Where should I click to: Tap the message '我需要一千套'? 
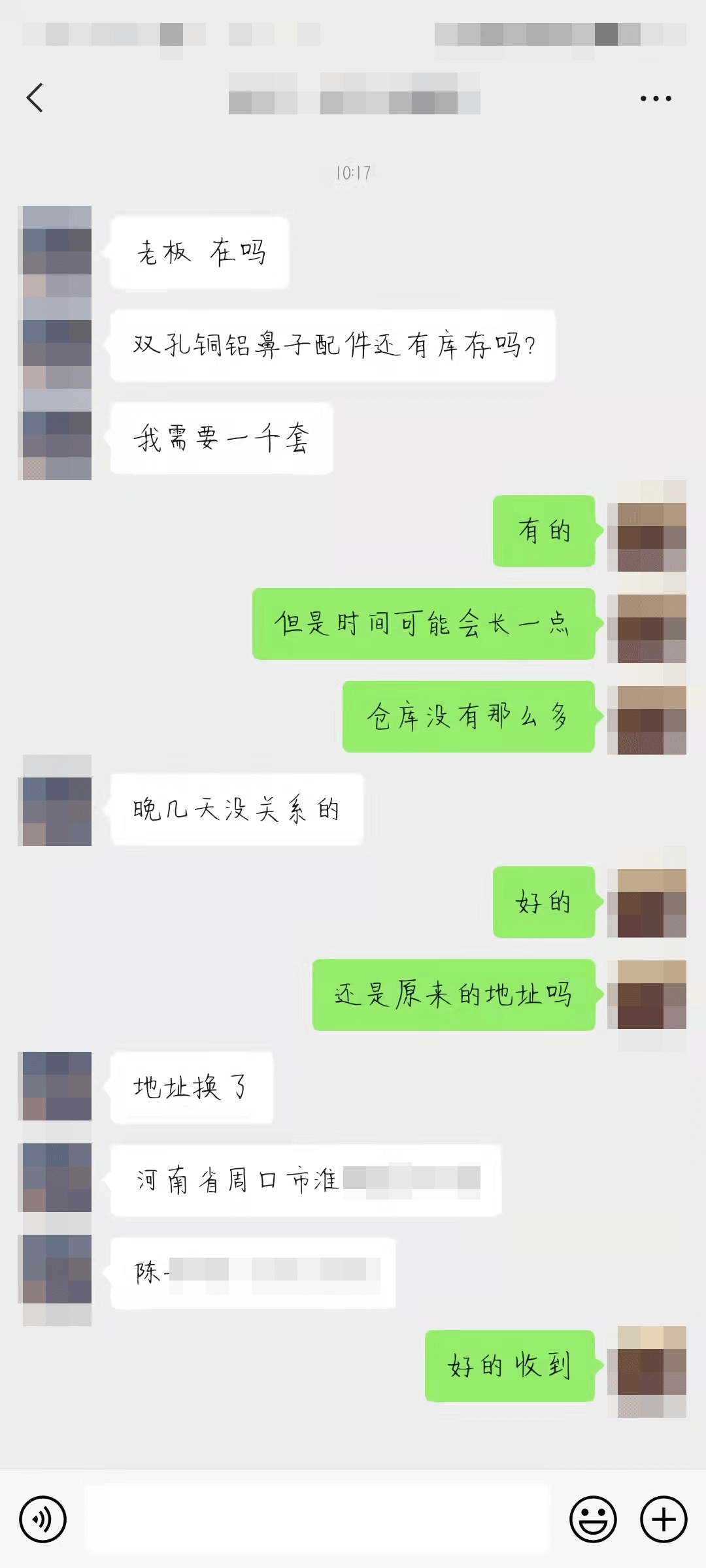pos(222,438)
